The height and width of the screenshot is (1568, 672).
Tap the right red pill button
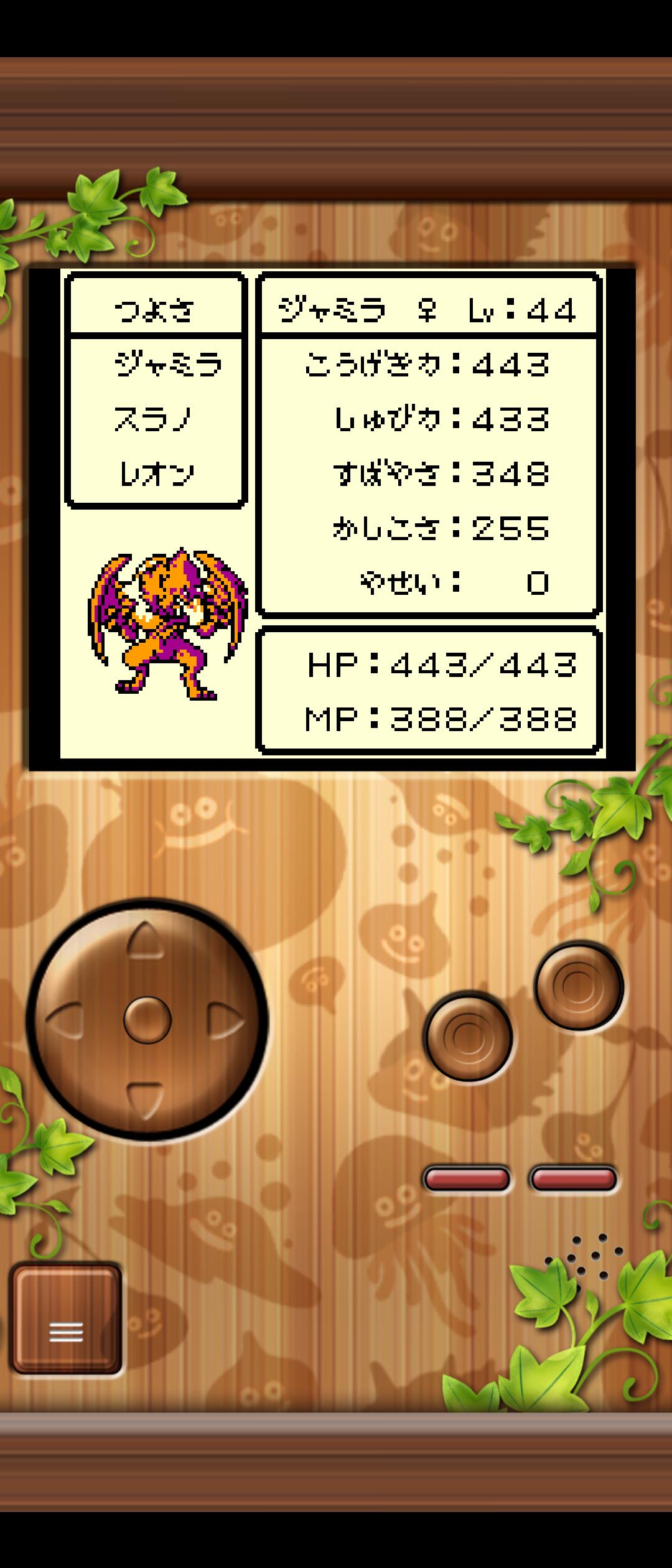[x=573, y=1179]
